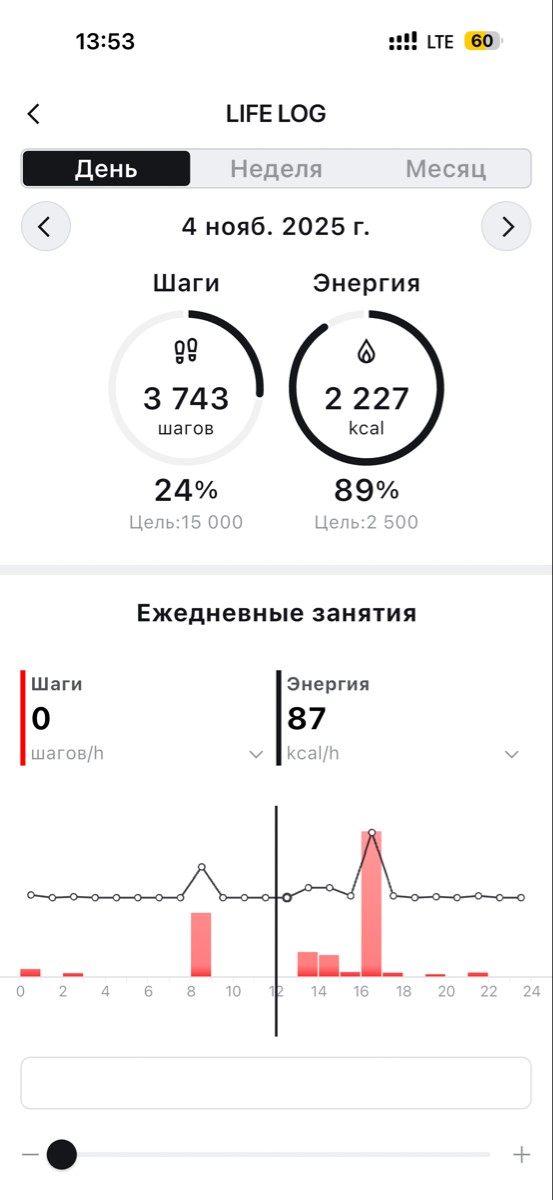Screen dimensions: 553x1200
Task: Switch to the Неделя tab
Action: [x=276, y=169]
